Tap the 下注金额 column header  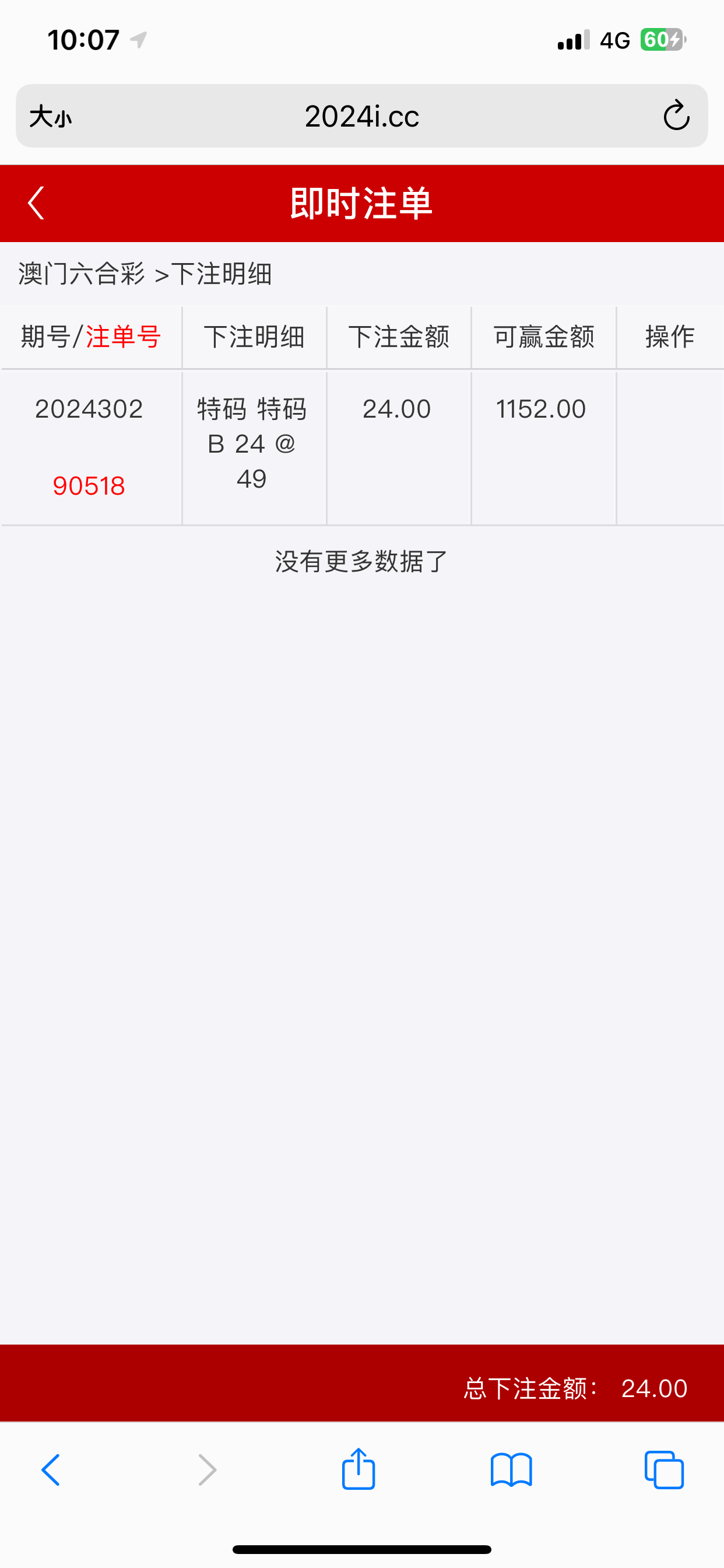[x=399, y=337]
